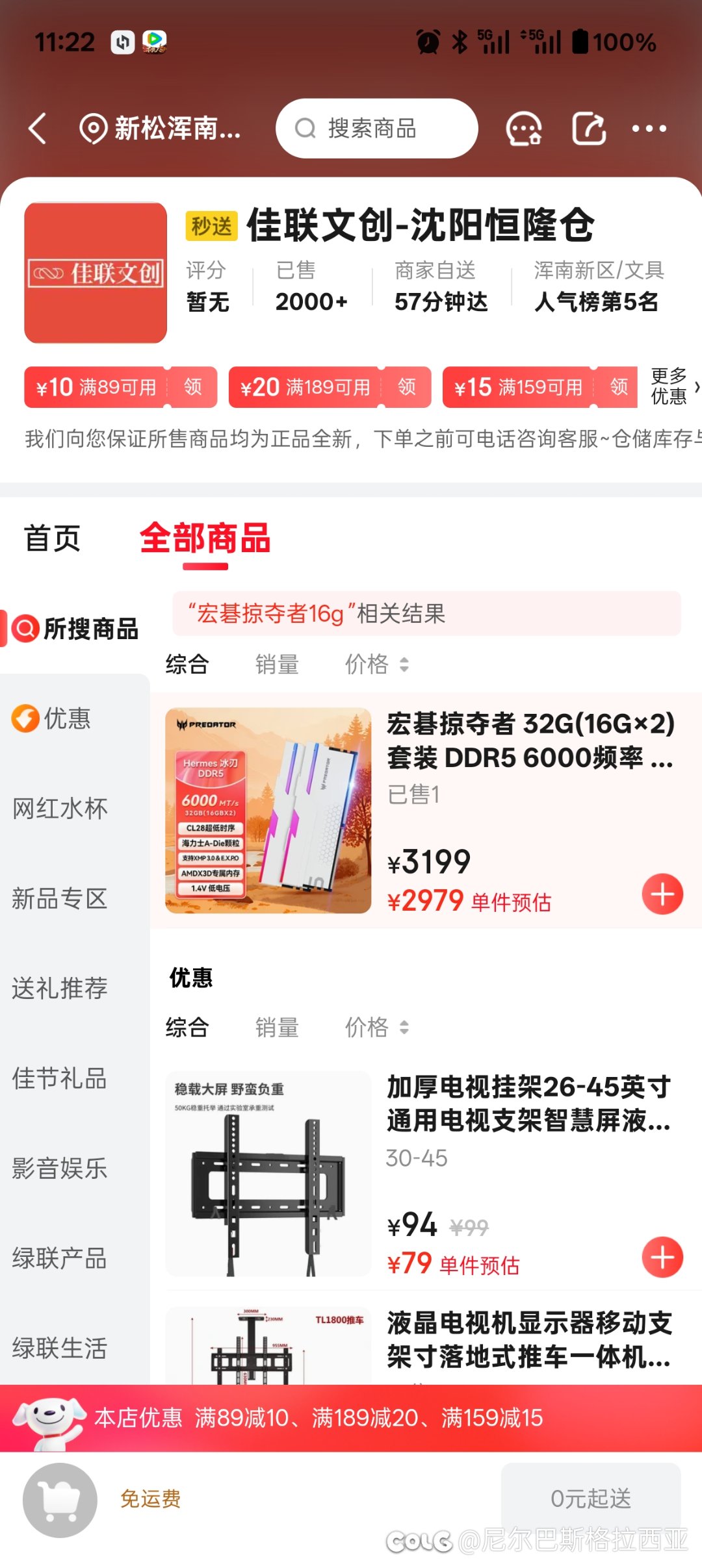Image resolution: width=702 pixels, height=1568 pixels.
Task: Select the 网红水杯 category
Action: coord(60,809)
